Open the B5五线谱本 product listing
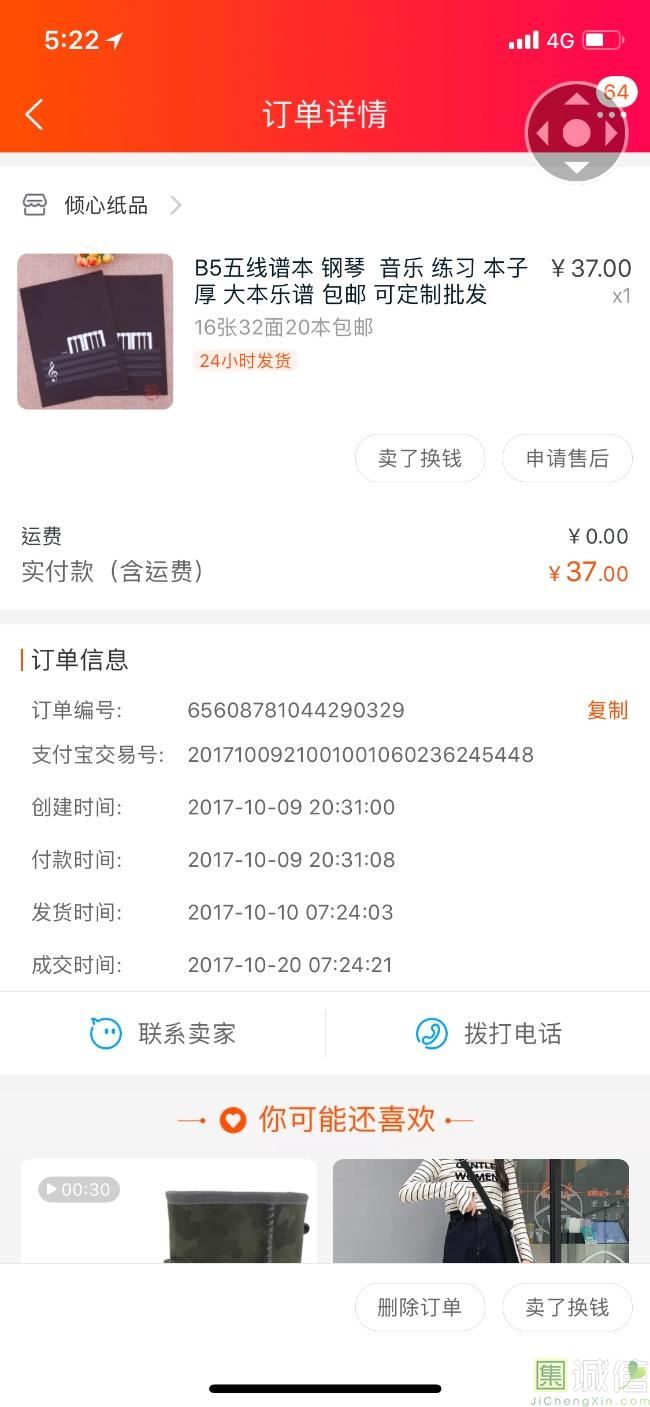This screenshot has height=1407, width=650. click(x=360, y=281)
